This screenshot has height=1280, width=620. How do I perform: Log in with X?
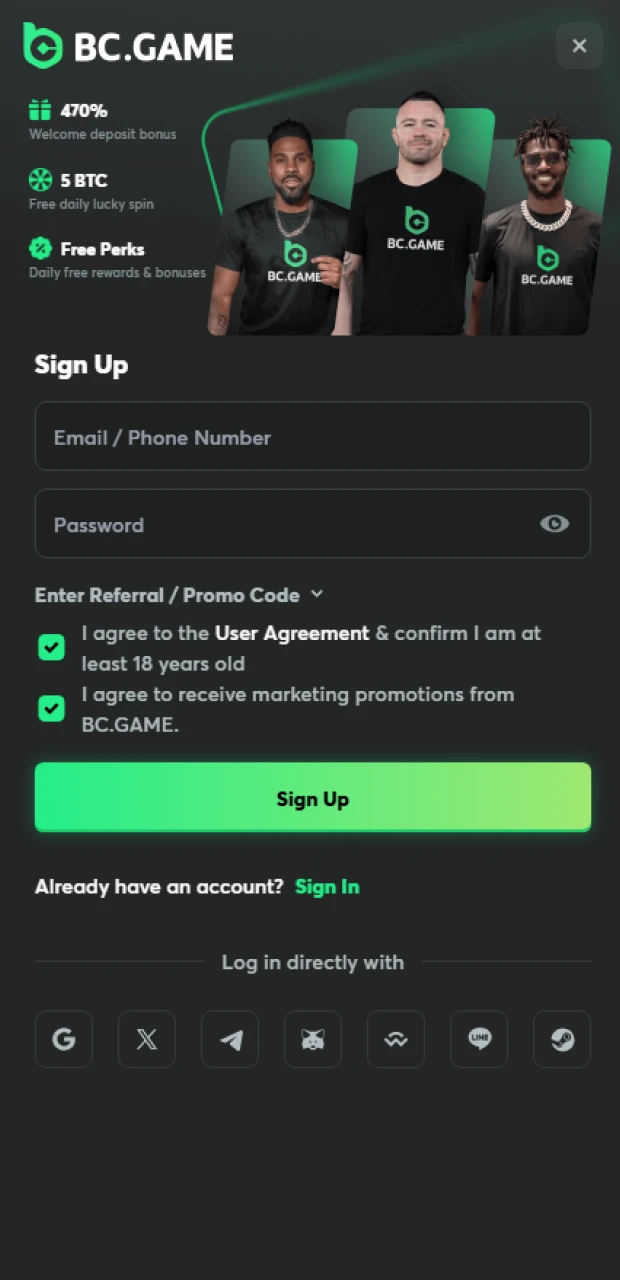(147, 1039)
